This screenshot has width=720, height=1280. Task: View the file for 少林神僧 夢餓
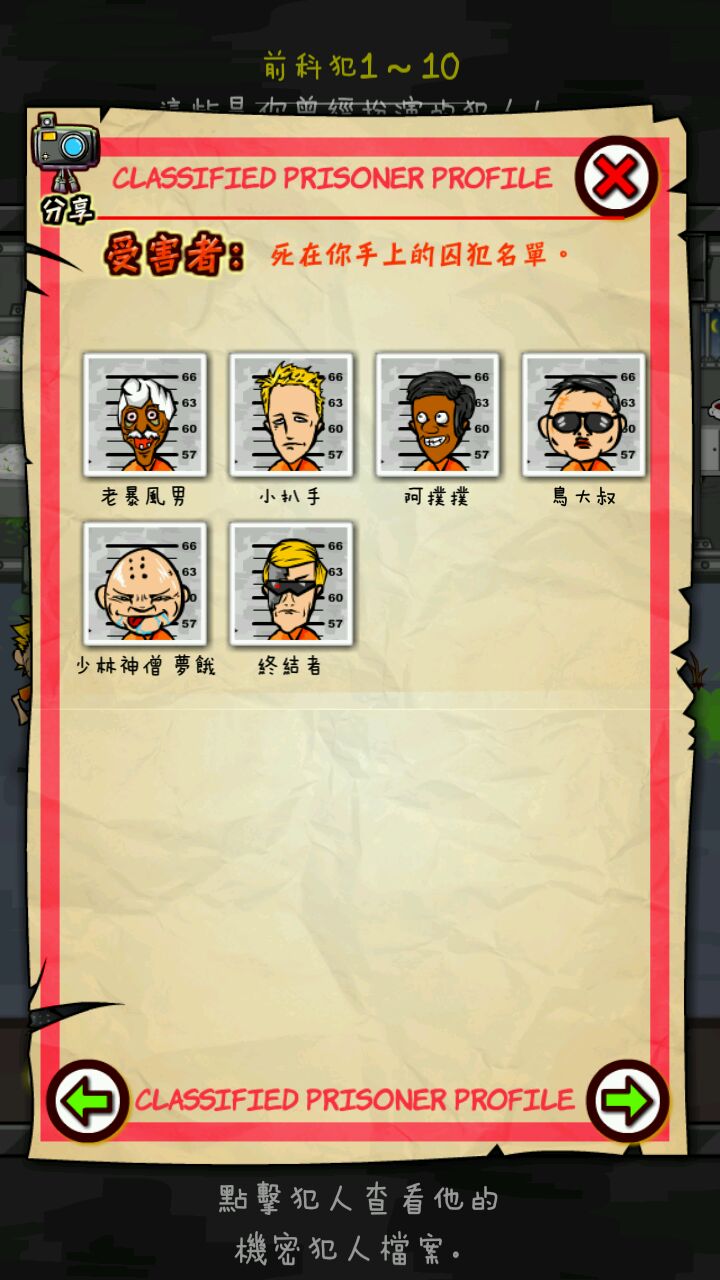pos(145,584)
